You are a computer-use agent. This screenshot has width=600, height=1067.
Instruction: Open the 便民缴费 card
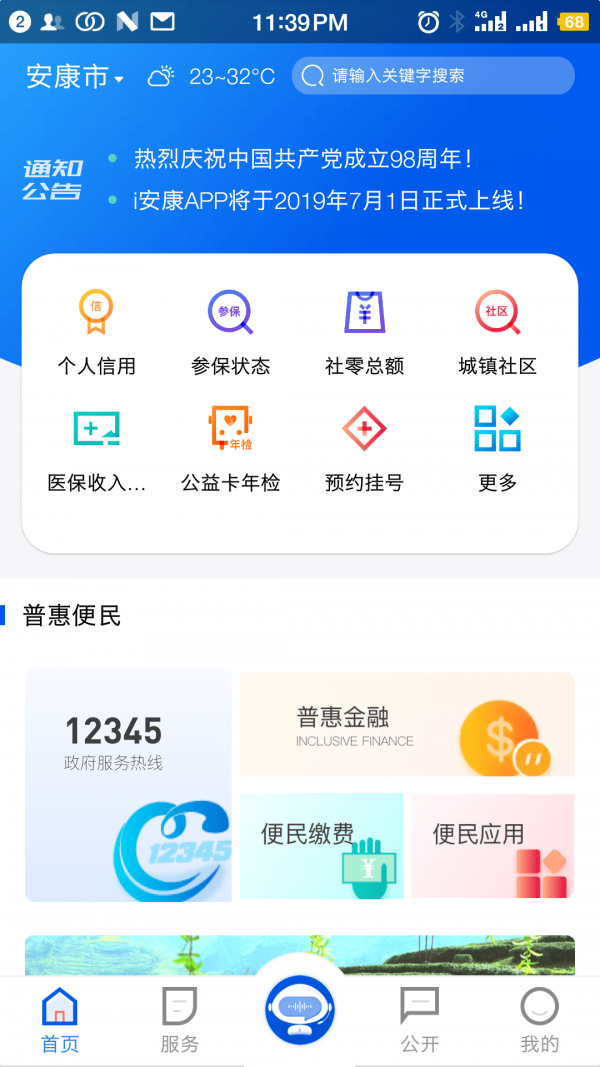(x=322, y=846)
